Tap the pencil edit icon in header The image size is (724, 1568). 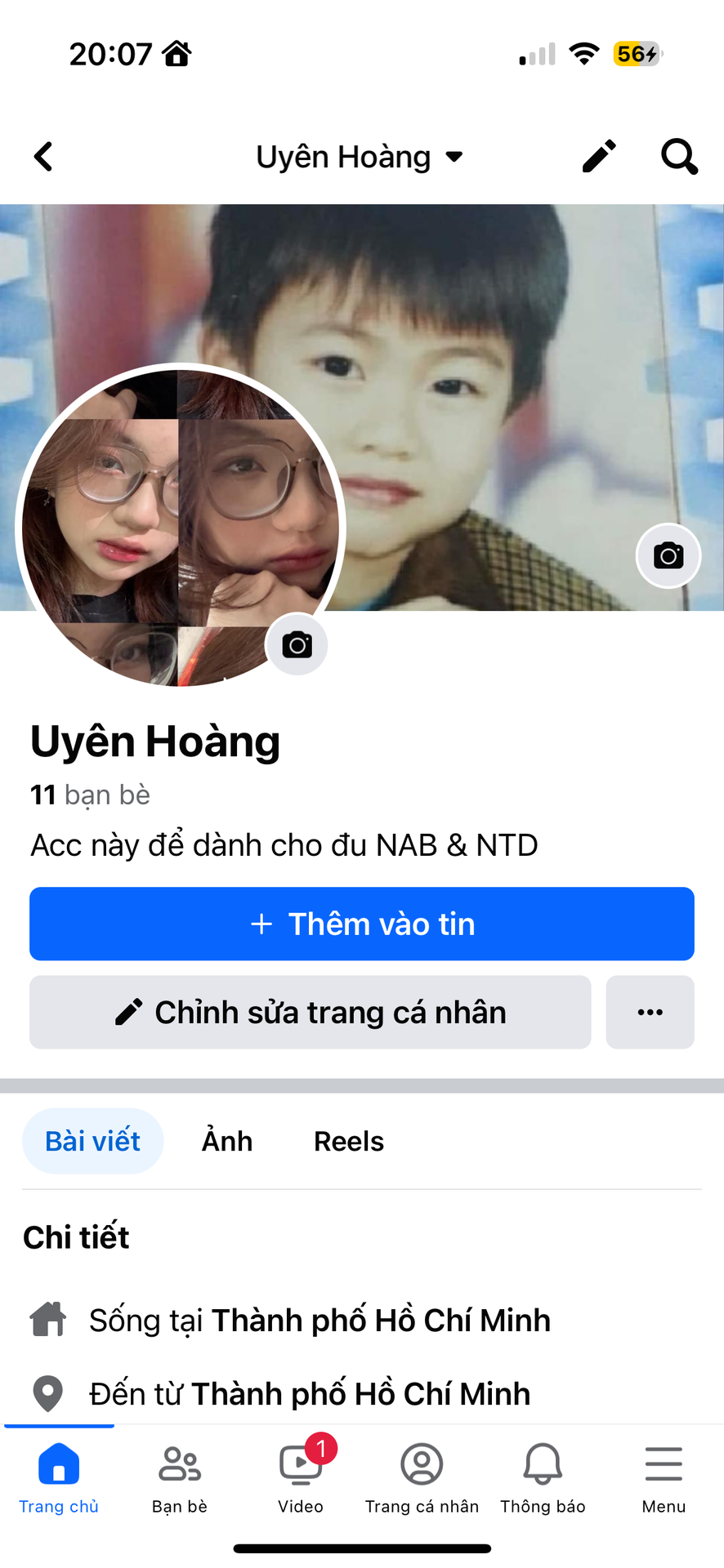coord(599,156)
